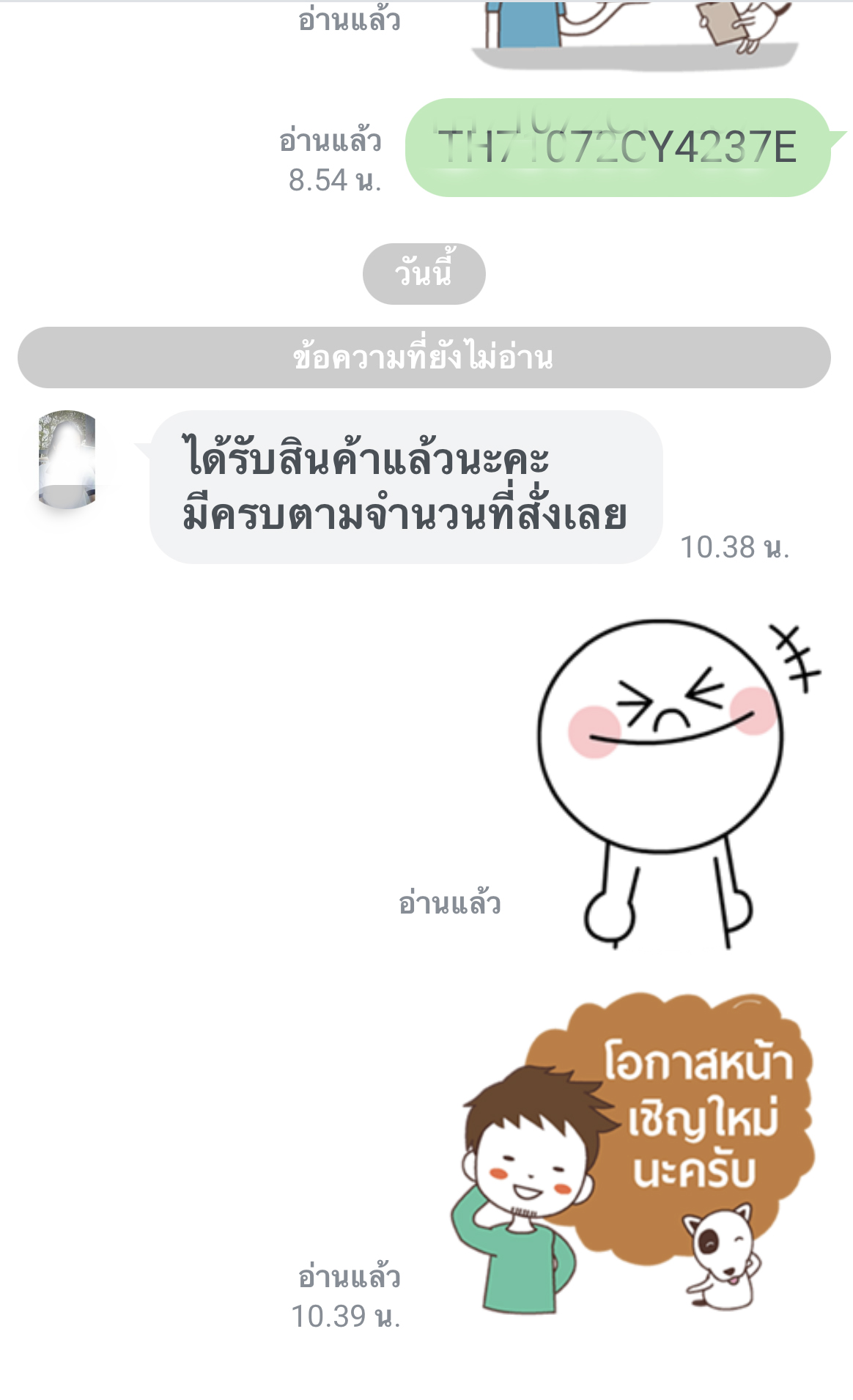
Task: Open the โอกาสหน้าเชิญใหม่นะครับ sticker
Action: tap(635, 1154)
